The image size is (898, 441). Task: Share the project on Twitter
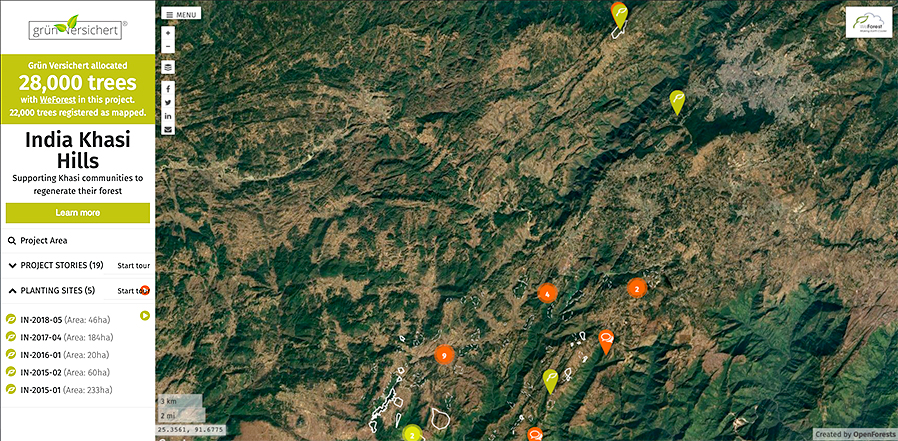(x=167, y=102)
